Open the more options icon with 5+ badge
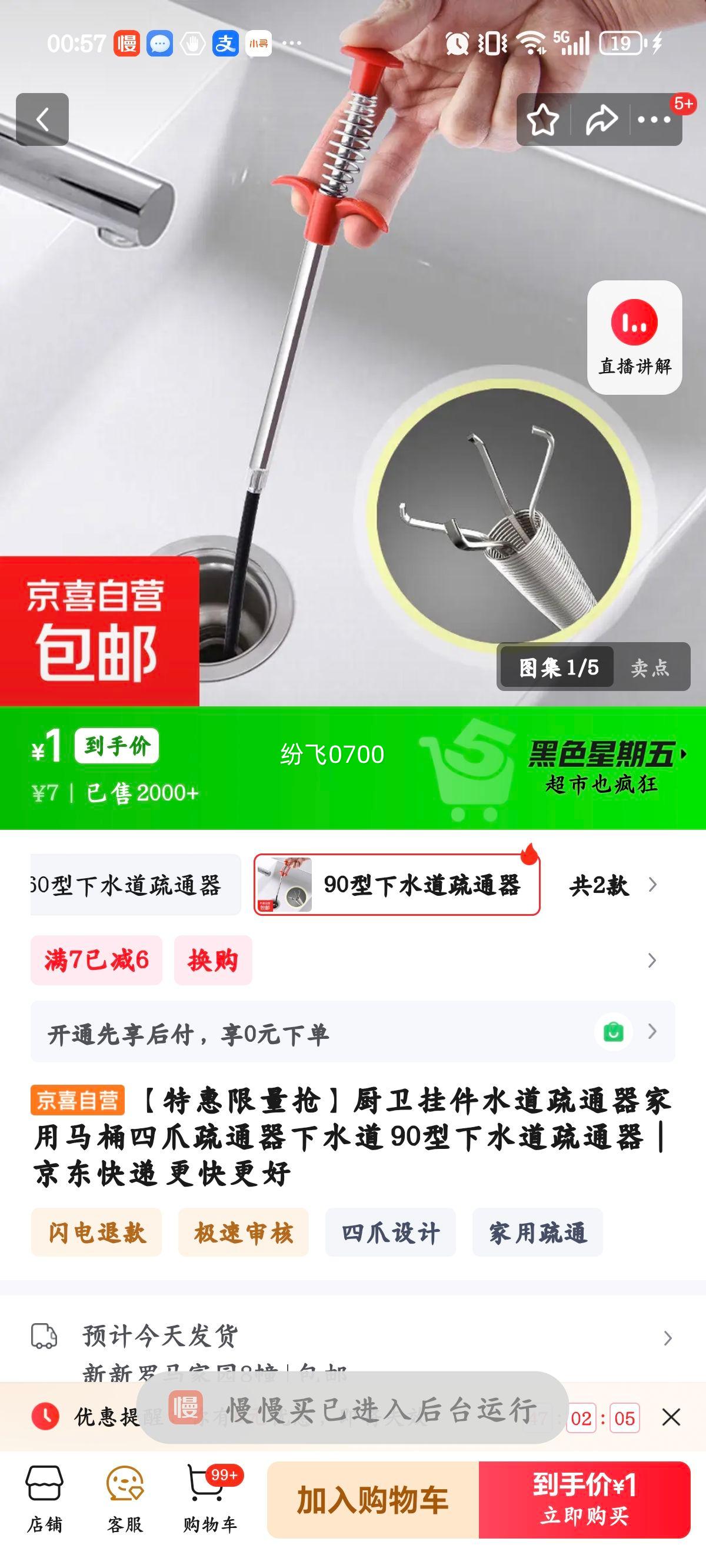 [x=655, y=121]
